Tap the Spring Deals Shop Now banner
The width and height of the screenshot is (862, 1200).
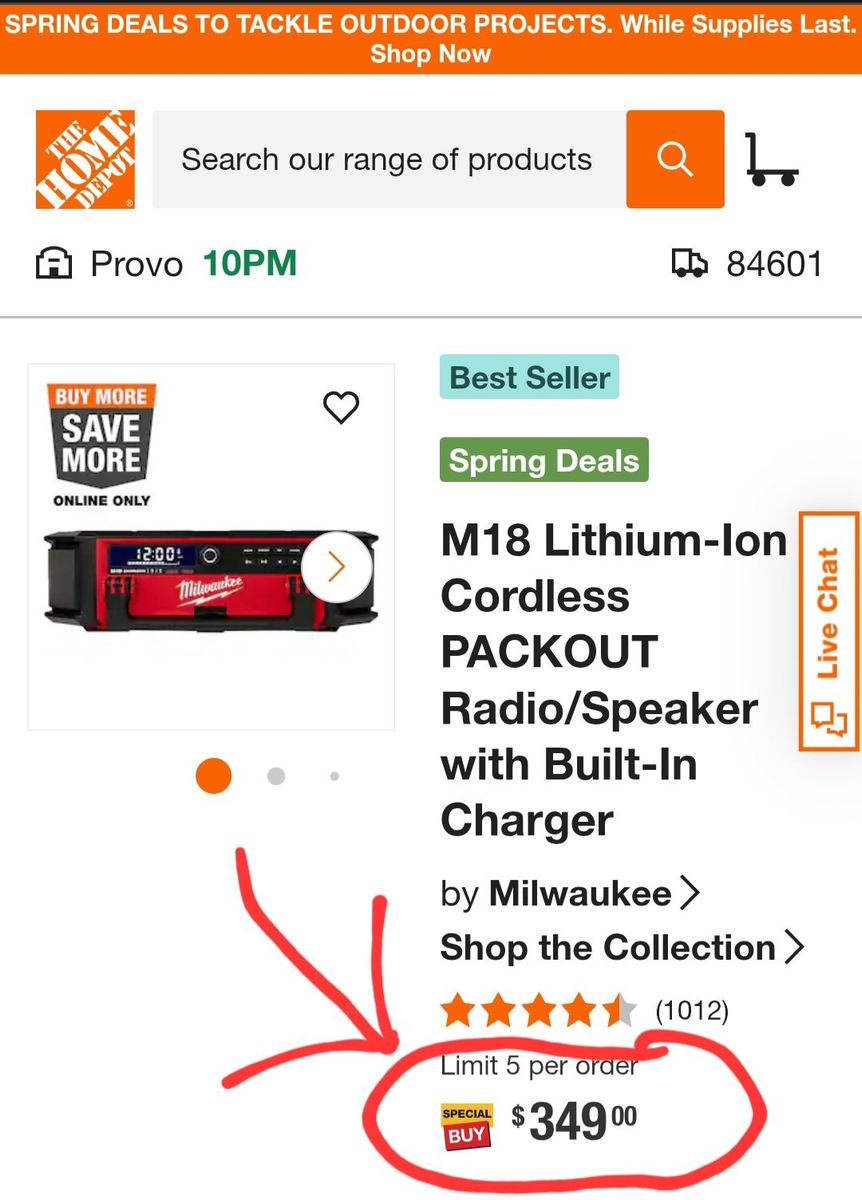430,38
